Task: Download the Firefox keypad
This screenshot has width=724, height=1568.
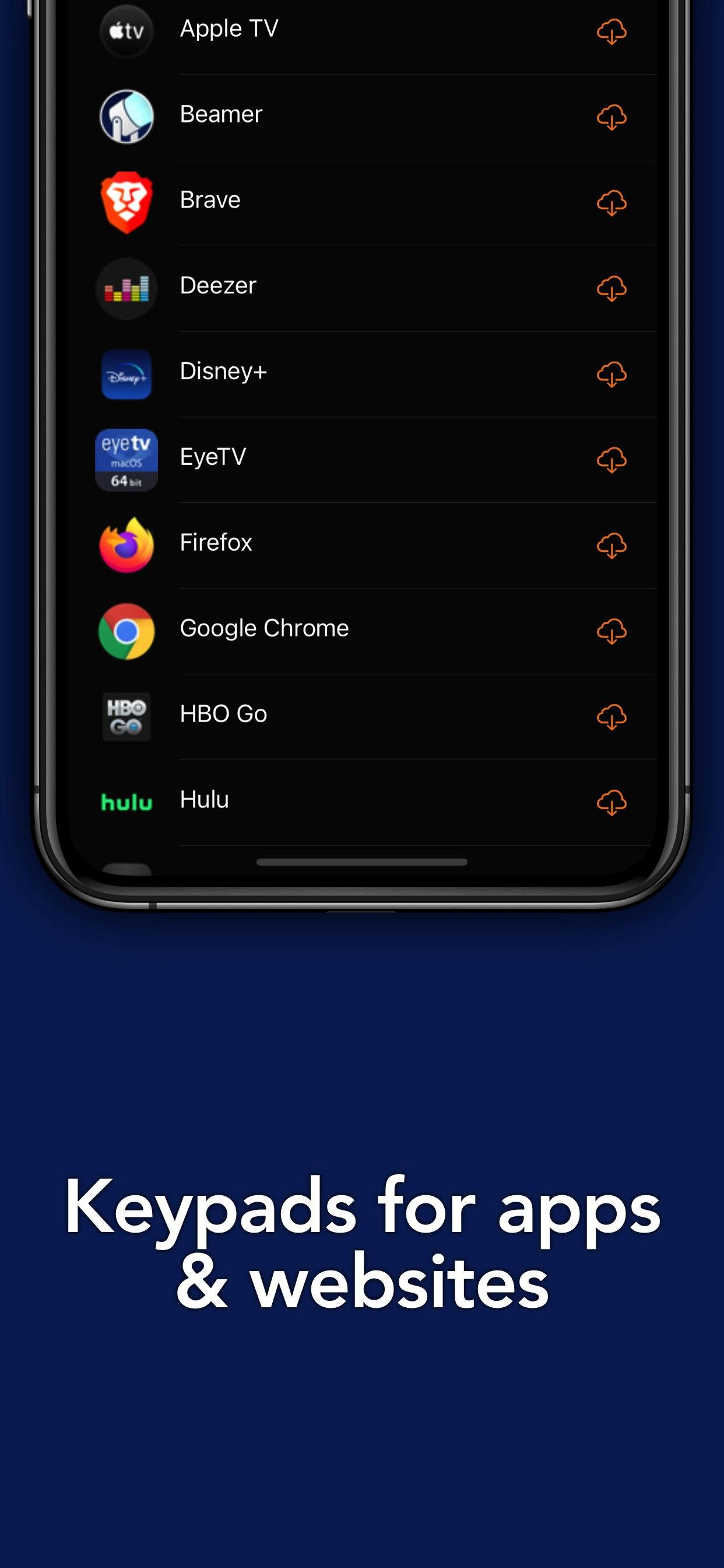Action: [x=611, y=545]
